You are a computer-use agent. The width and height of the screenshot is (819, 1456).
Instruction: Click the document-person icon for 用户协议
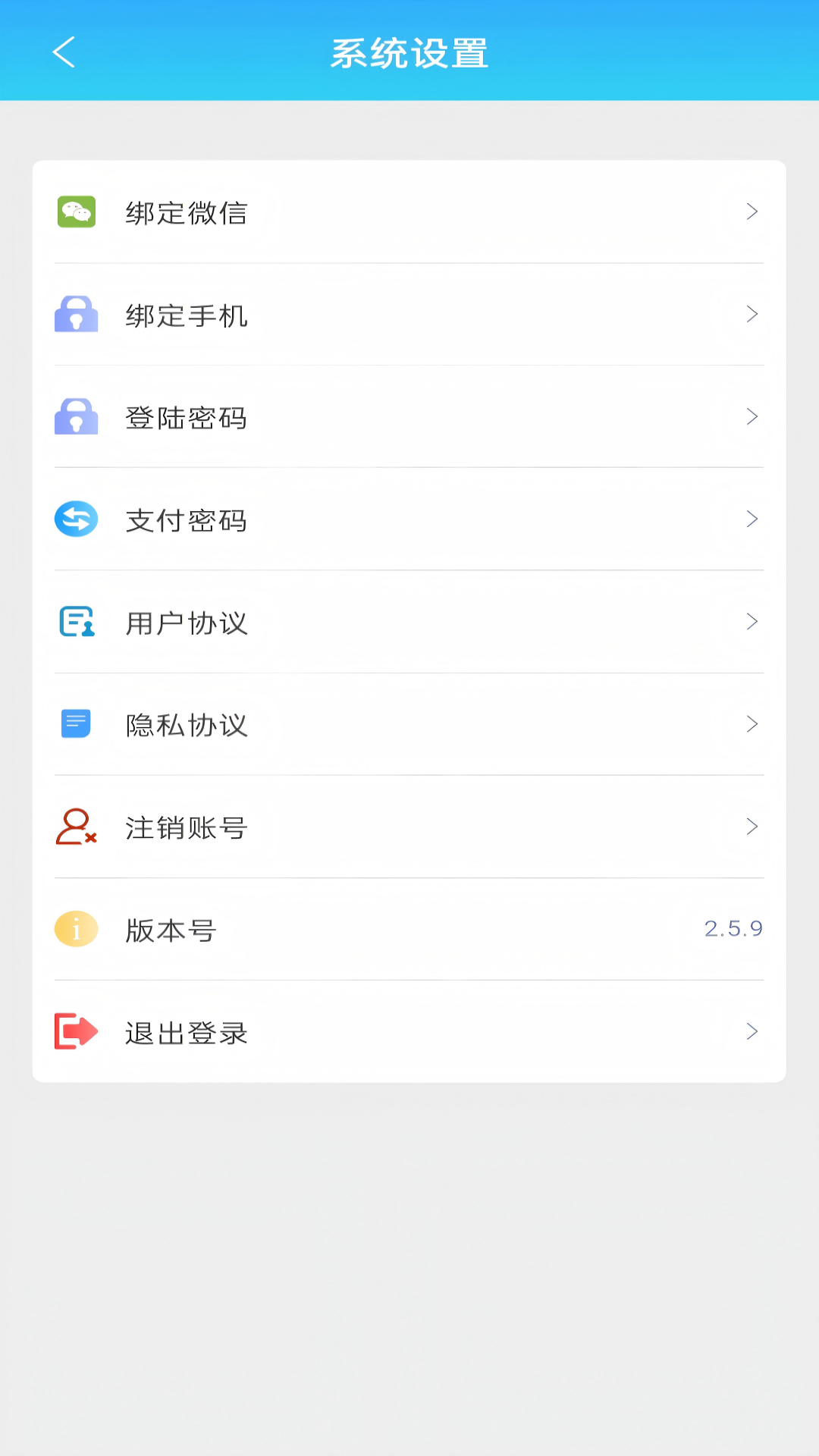coord(76,622)
